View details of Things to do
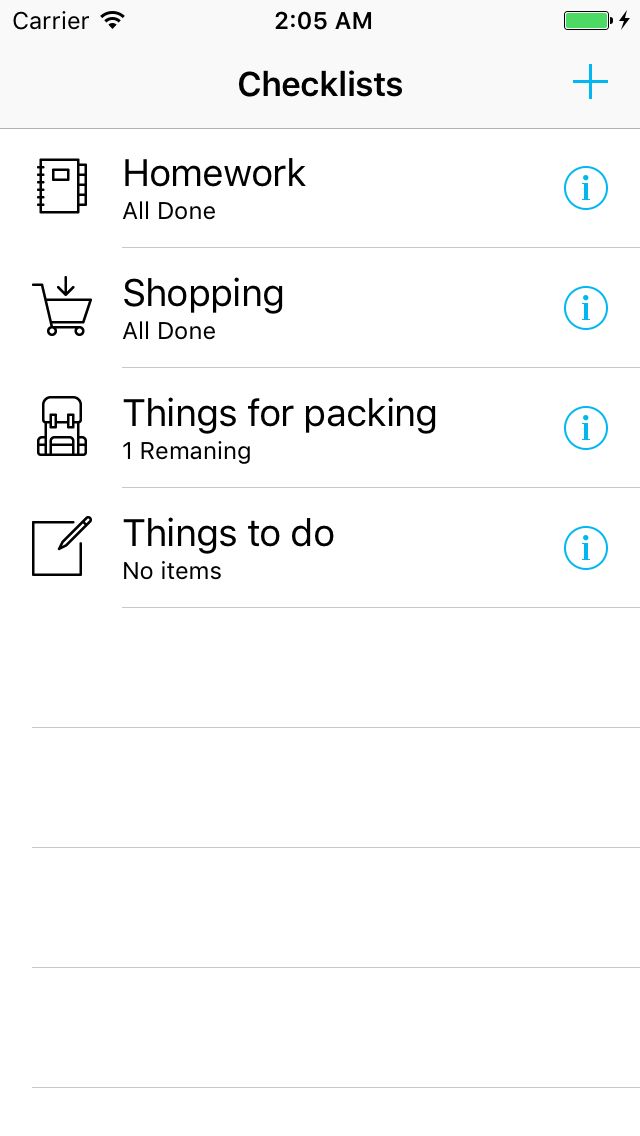The width and height of the screenshot is (640, 1136). [x=586, y=548]
